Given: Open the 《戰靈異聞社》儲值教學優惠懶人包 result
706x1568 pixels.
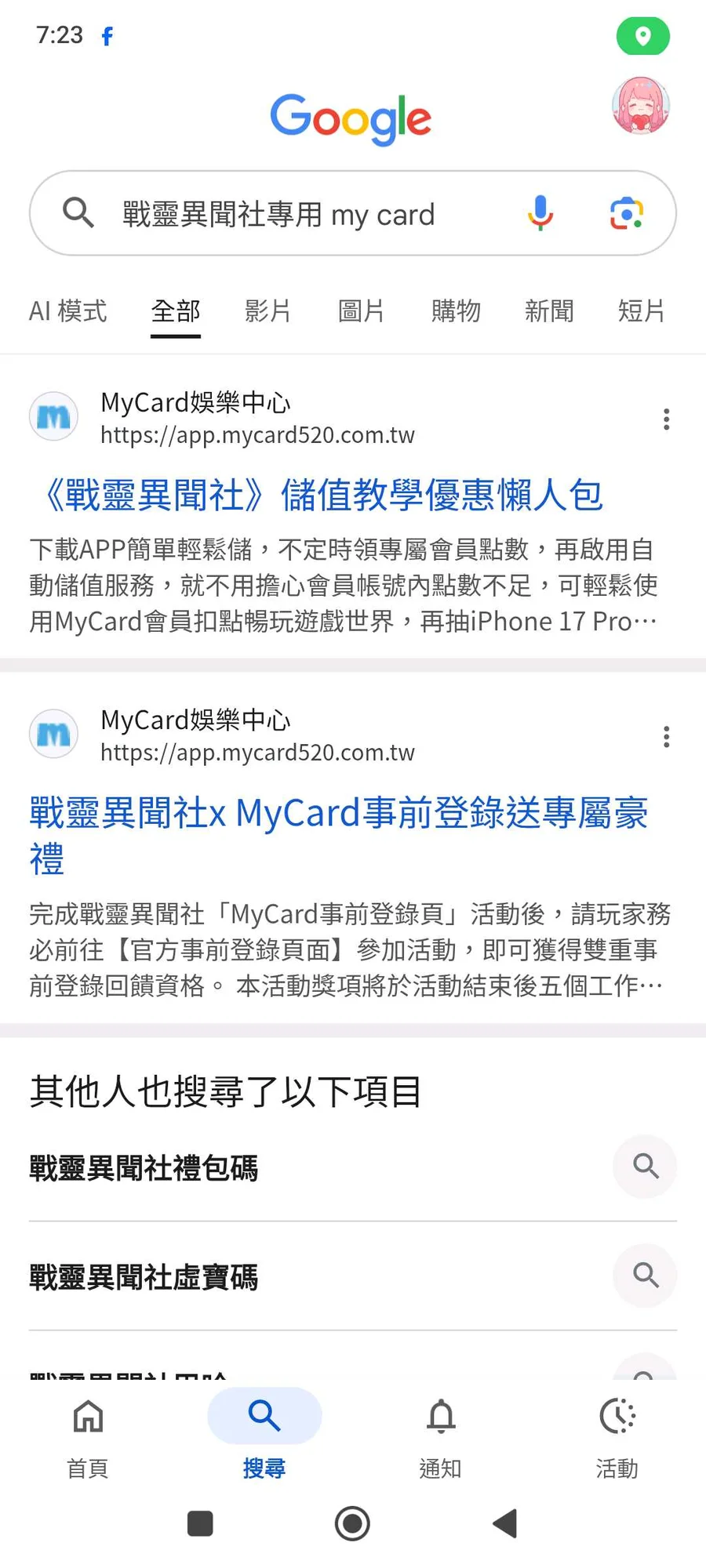Looking at the screenshot, I should click(322, 495).
